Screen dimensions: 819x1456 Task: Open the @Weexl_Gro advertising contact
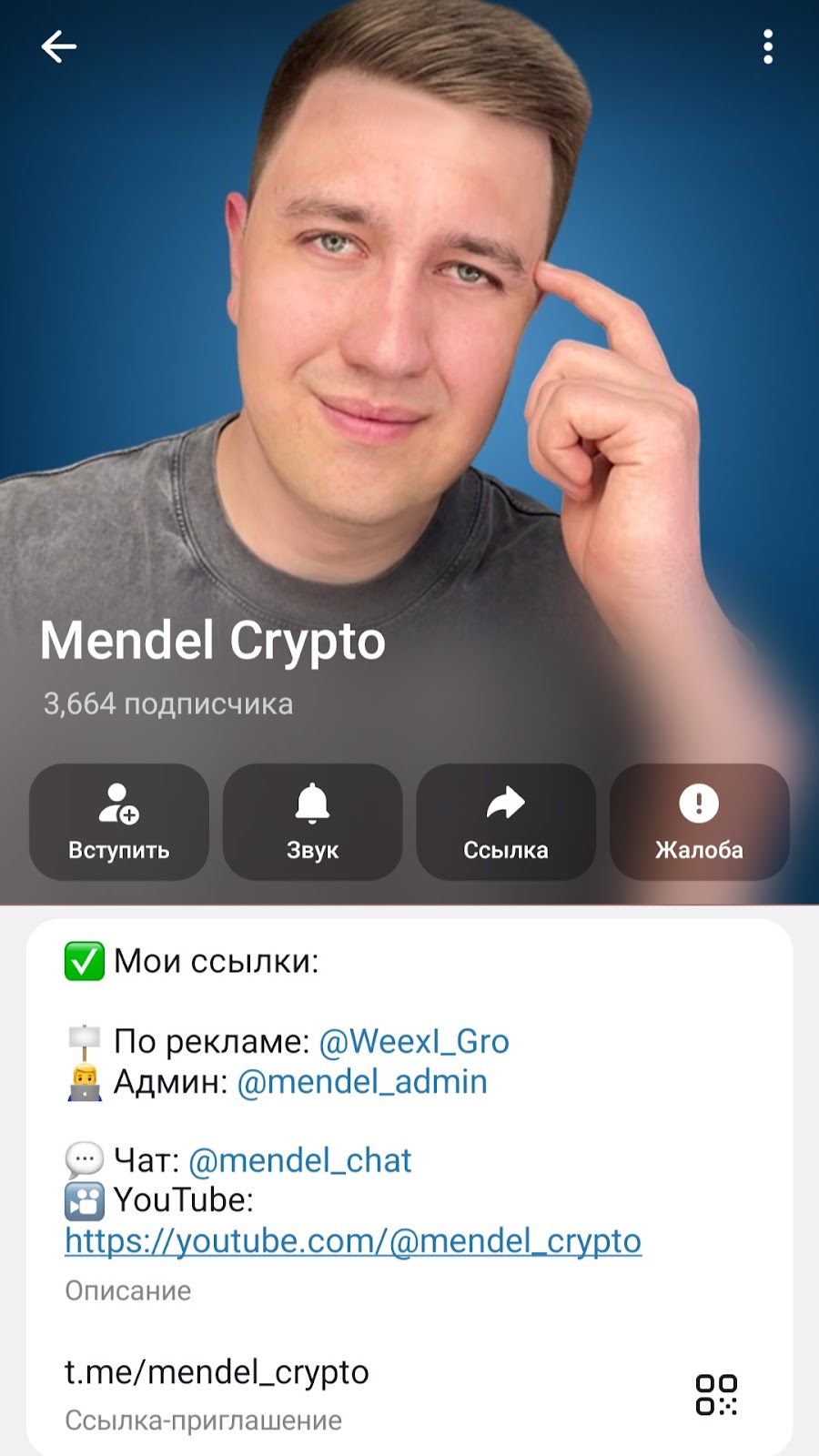click(x=414, y=1041)
